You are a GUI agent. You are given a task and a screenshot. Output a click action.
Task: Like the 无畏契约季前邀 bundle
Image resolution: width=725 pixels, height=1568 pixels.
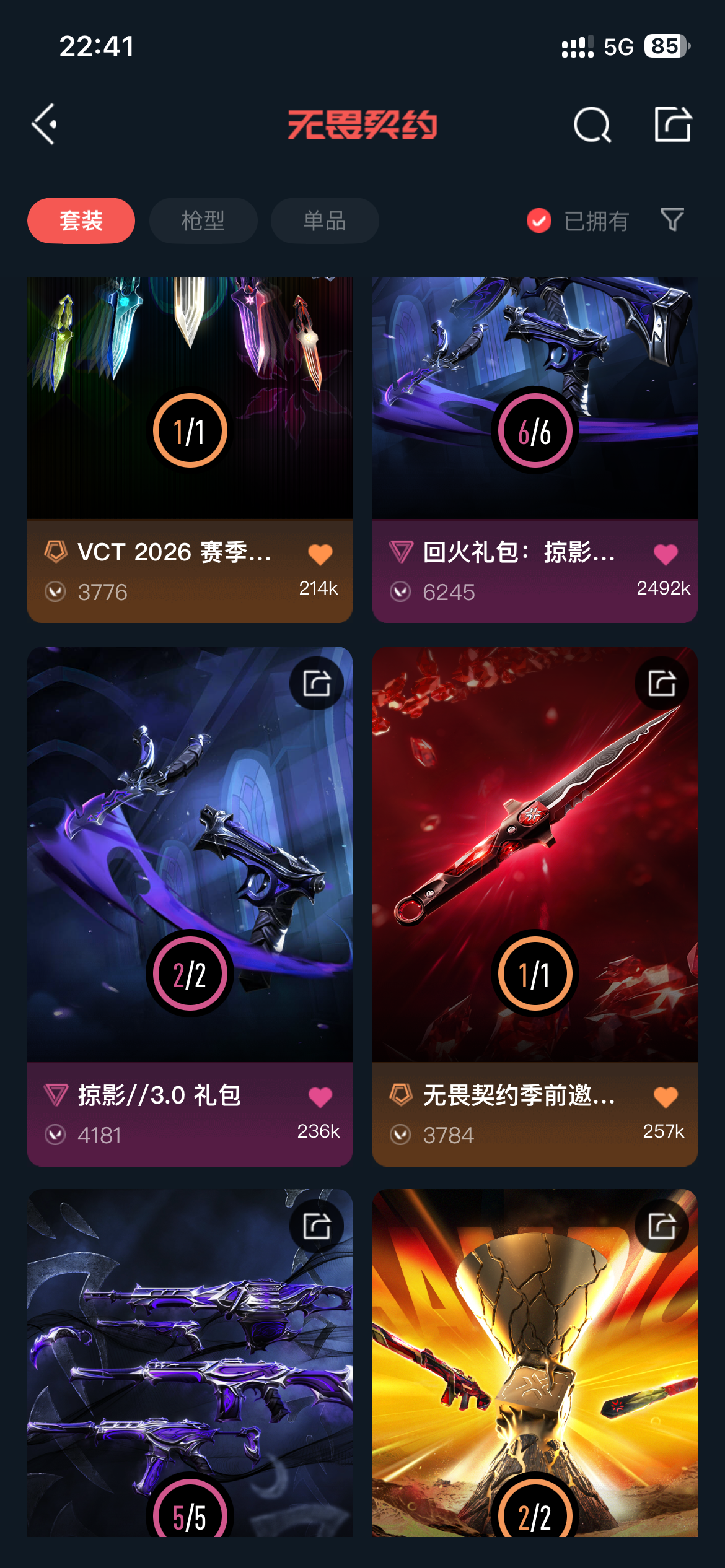point(666,1097)
